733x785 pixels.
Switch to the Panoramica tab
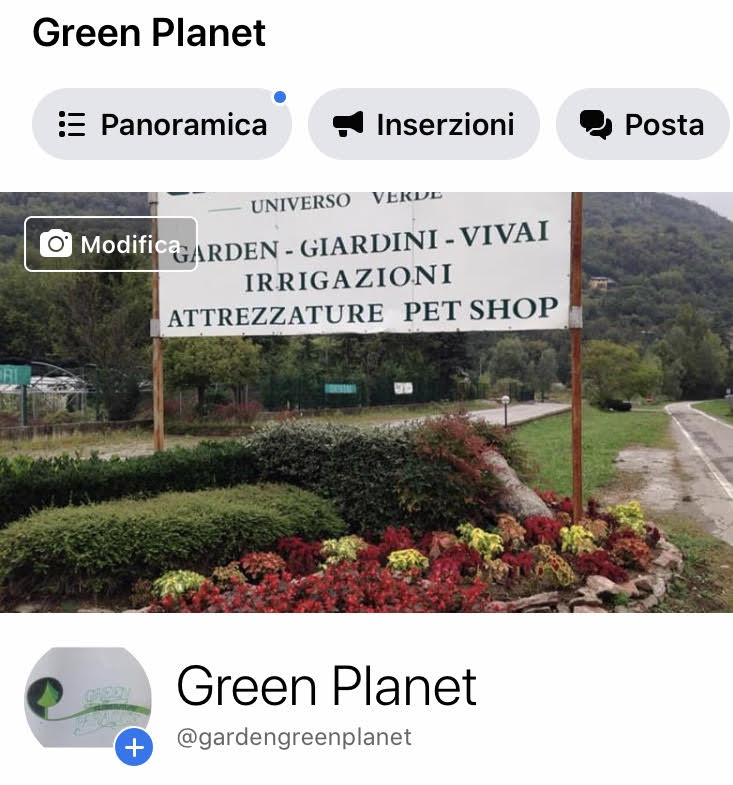coord(162,124)
